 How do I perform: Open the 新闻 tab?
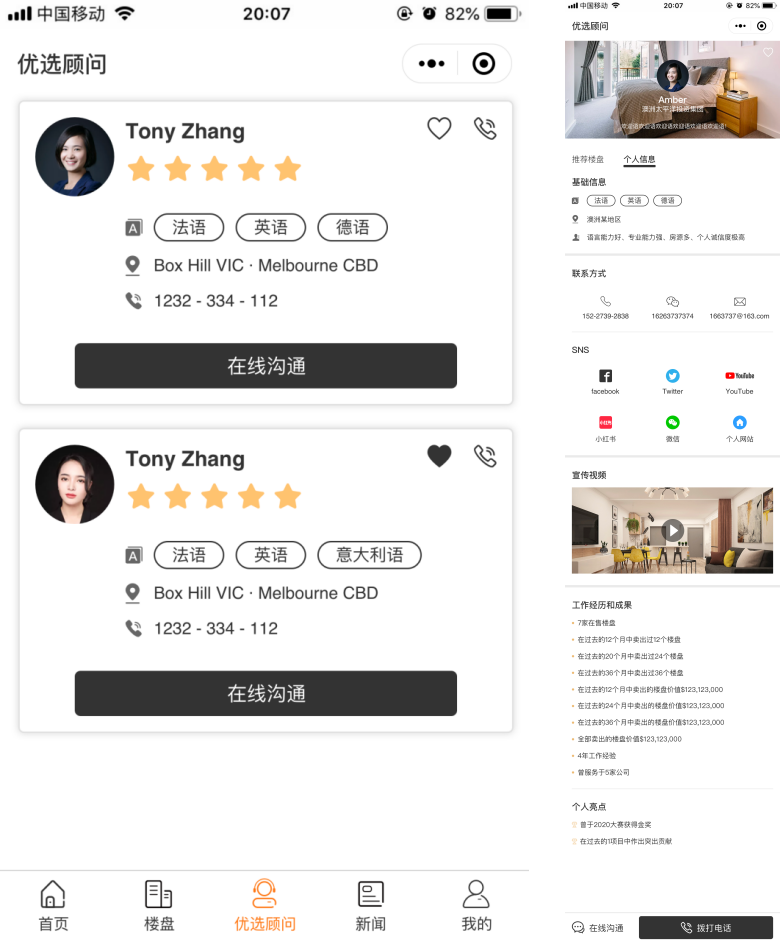[x=370, y=906]
